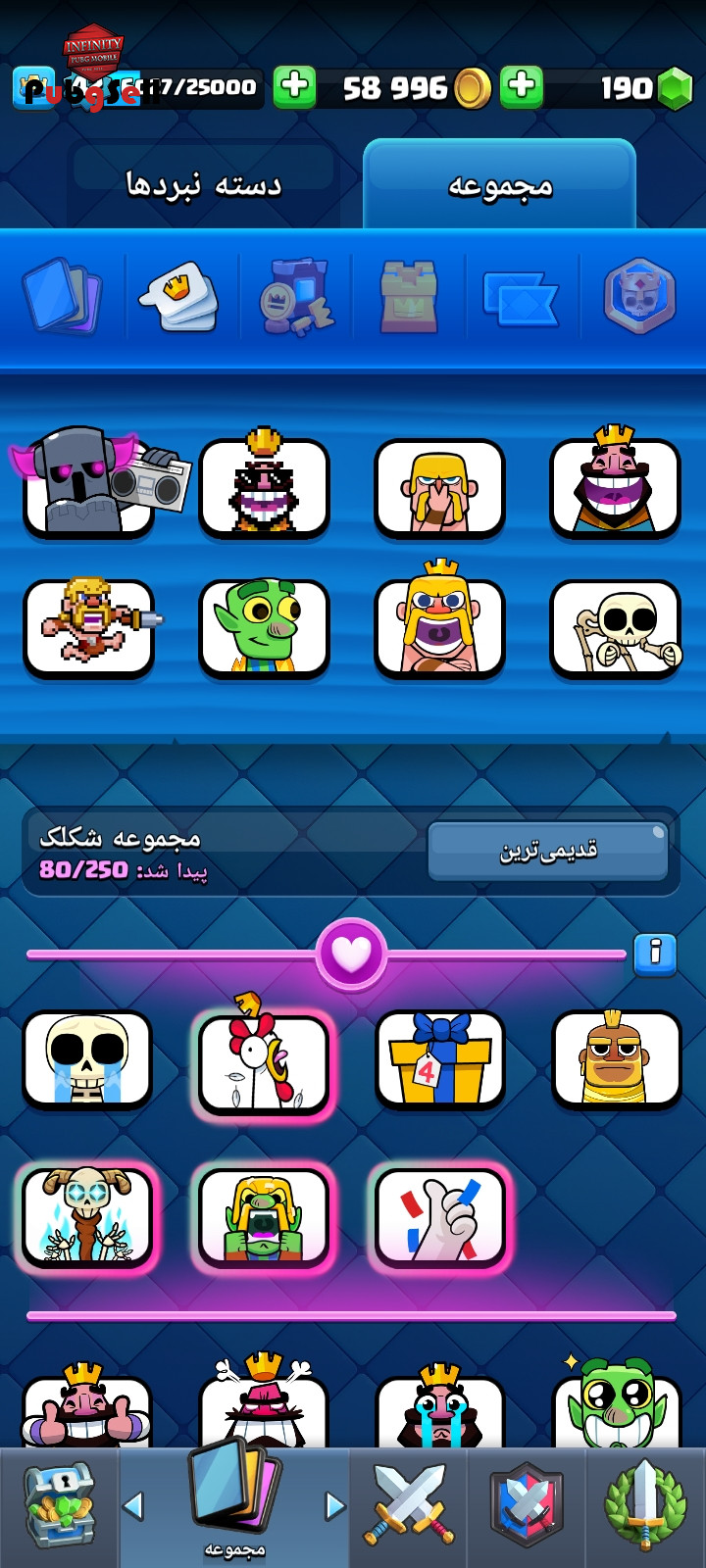Tap the gift box emote
The image size is (706, 1568).
tap(440, 1060)
